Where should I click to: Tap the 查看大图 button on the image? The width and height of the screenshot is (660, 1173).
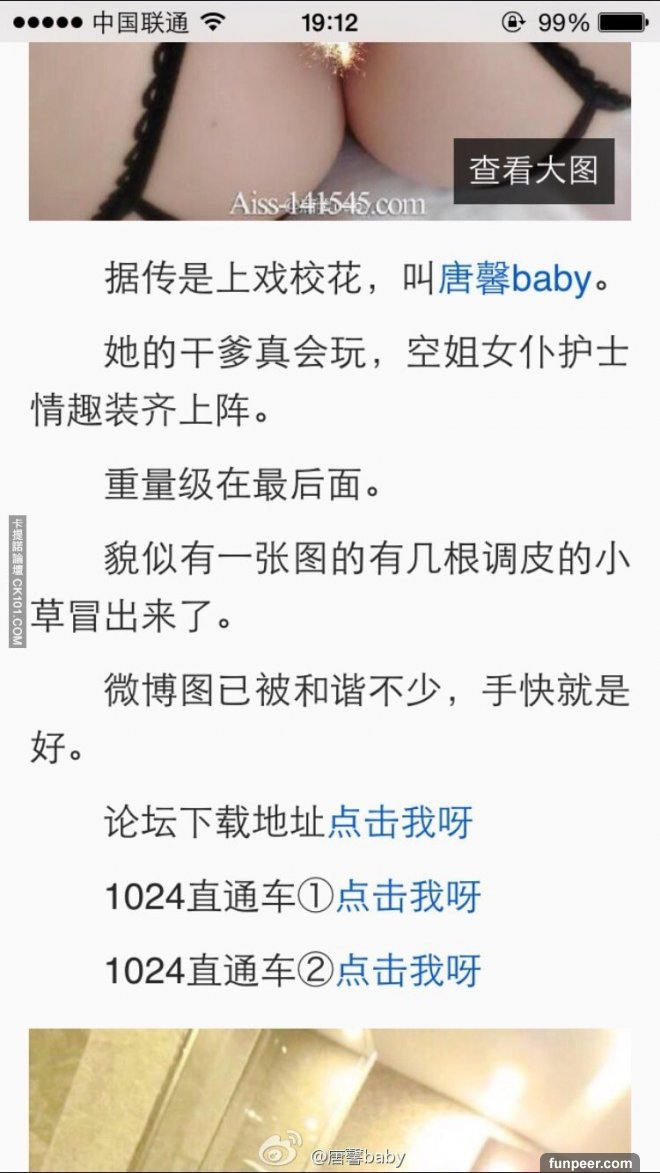click(x=534, y=171)
